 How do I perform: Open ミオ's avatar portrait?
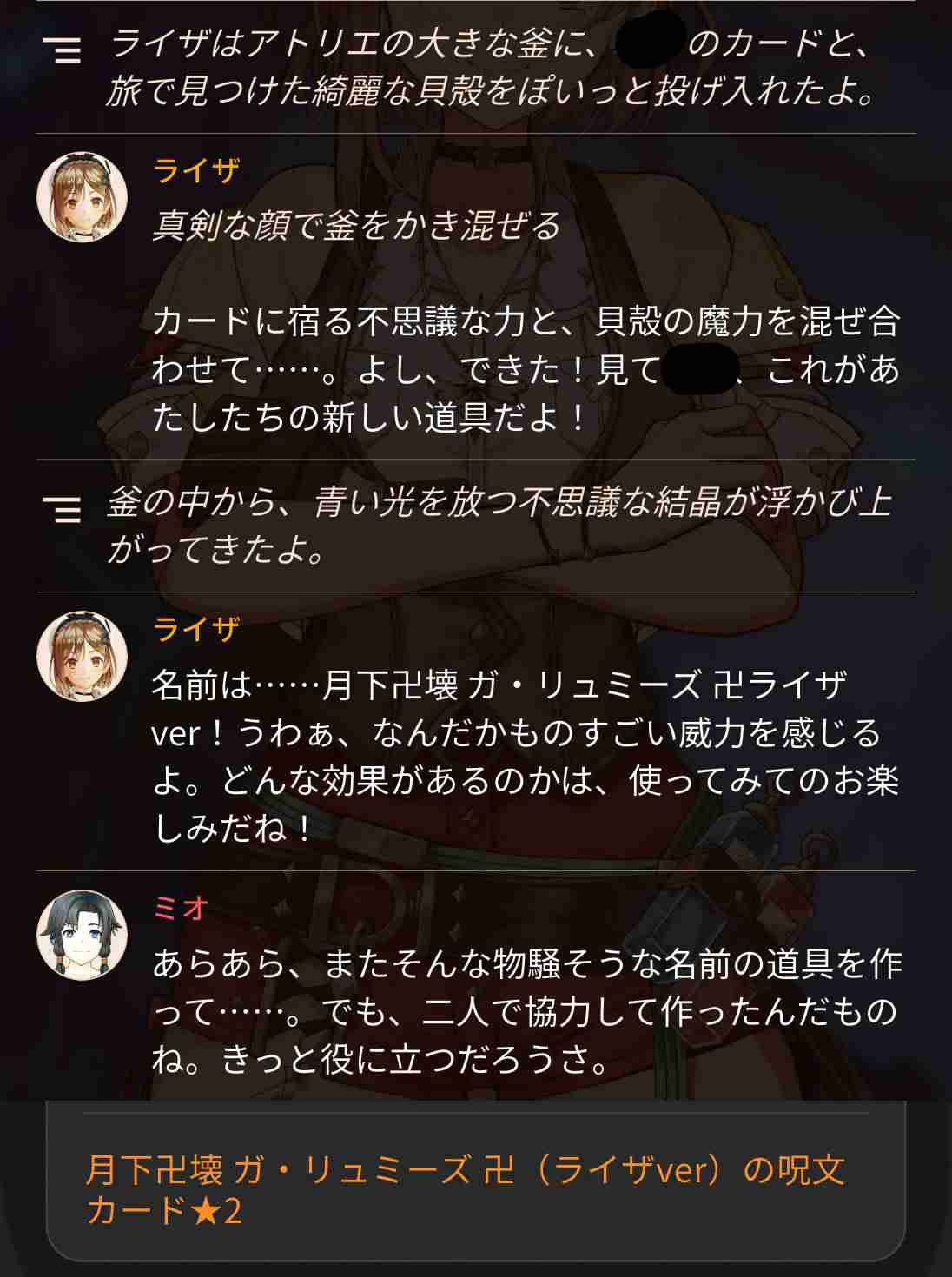tap(83, 935)
